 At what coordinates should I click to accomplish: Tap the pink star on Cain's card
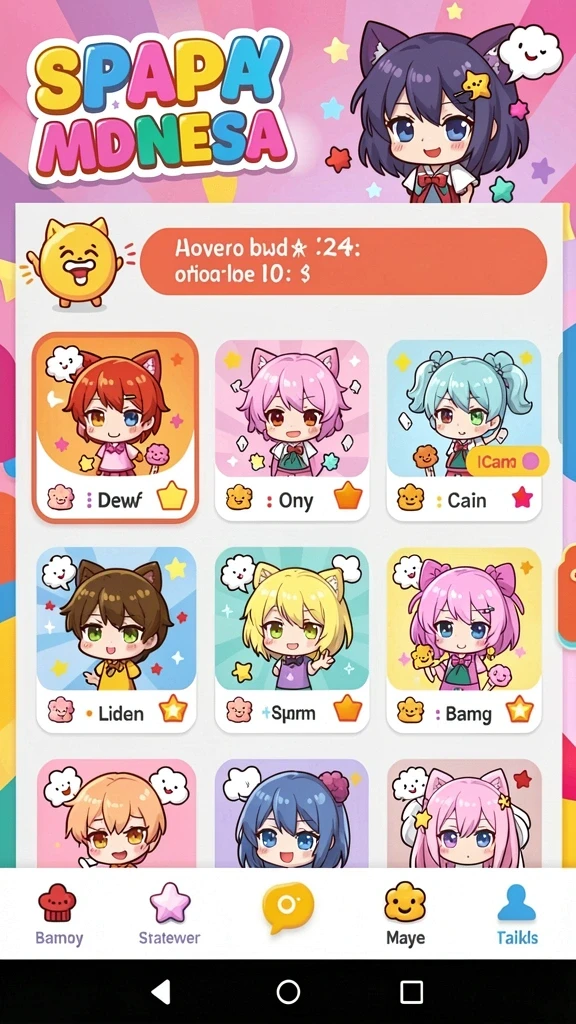pos(522,498)
